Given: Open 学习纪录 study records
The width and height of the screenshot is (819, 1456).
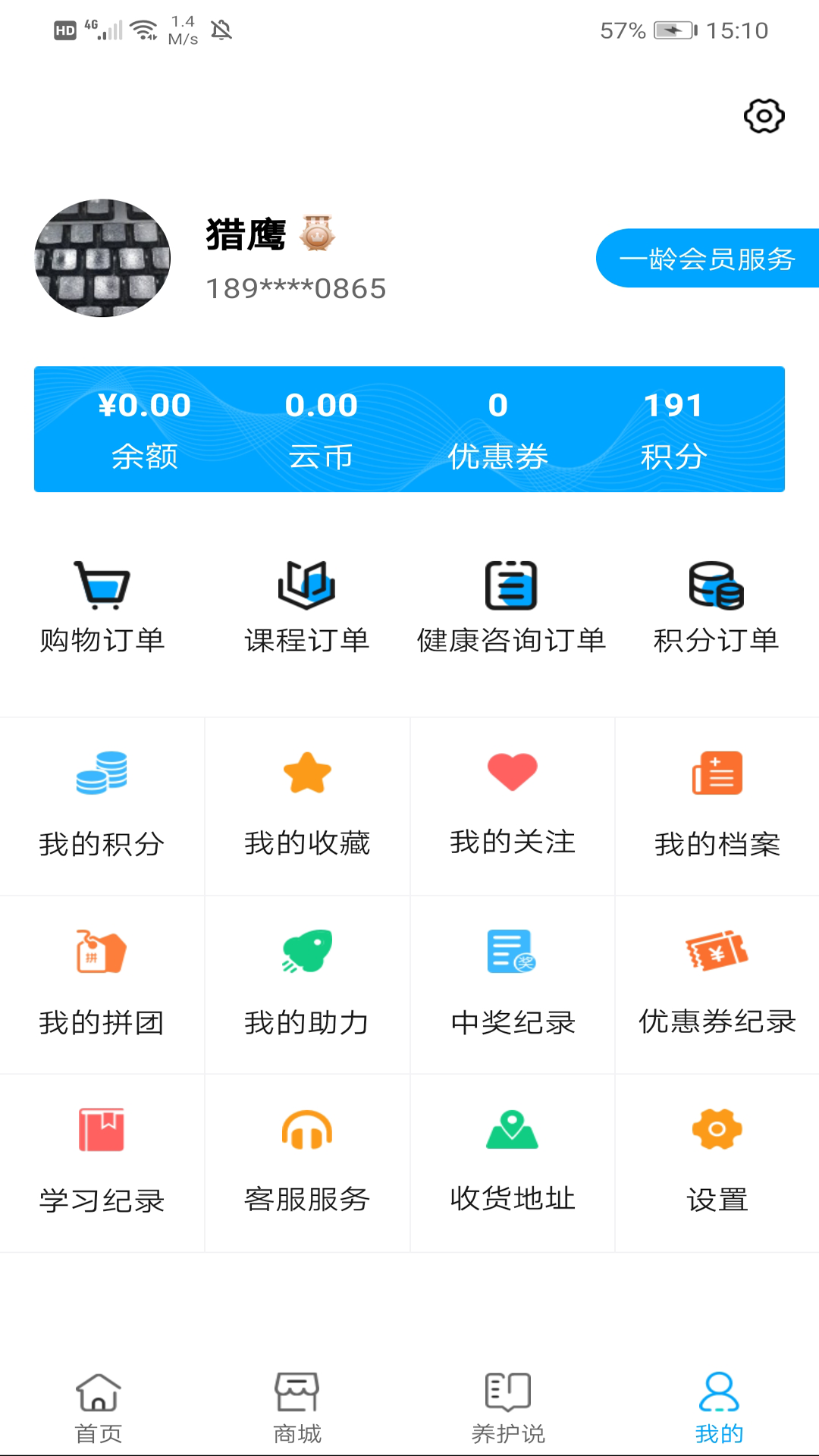Looking at the screenshot, I should point(102,1163).
